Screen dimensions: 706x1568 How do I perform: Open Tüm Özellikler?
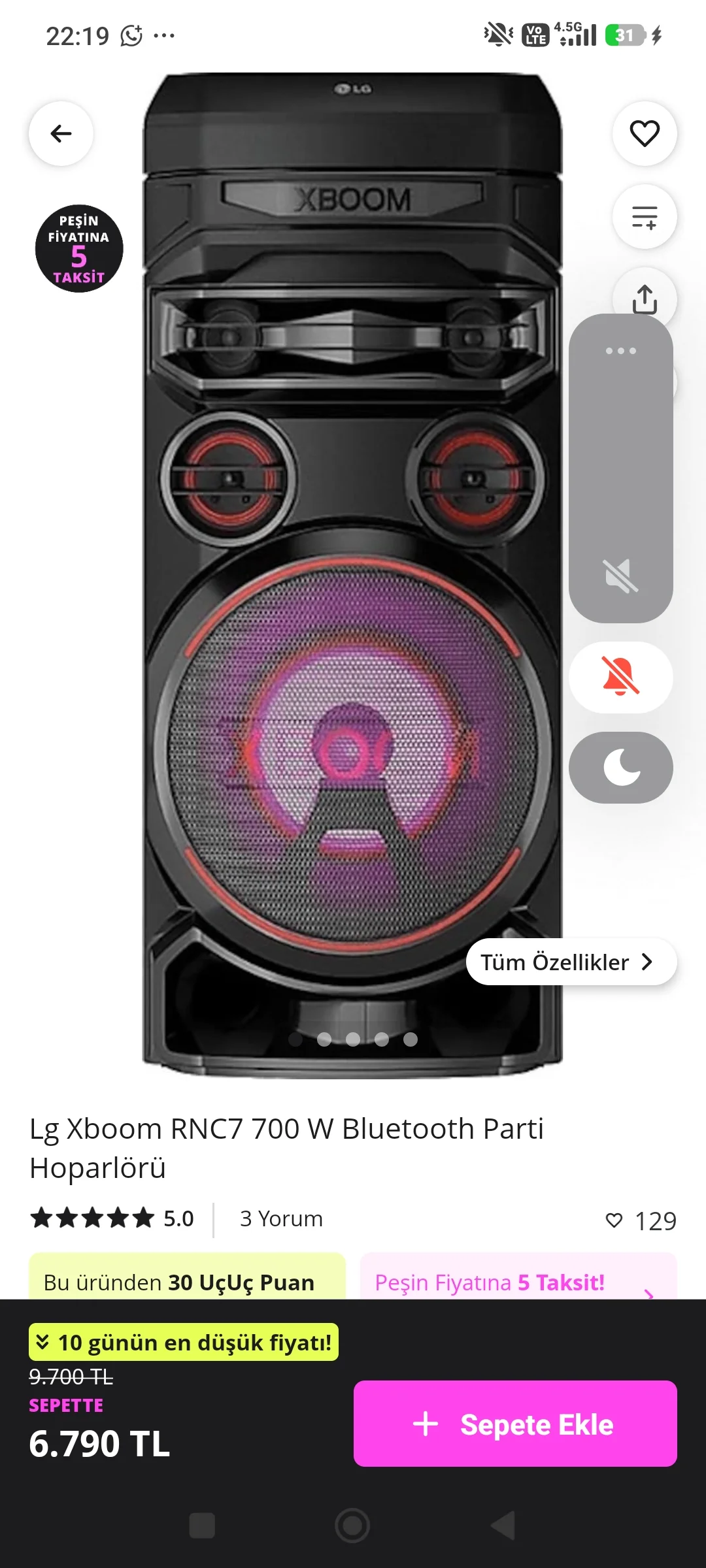(x=571, y=962)
